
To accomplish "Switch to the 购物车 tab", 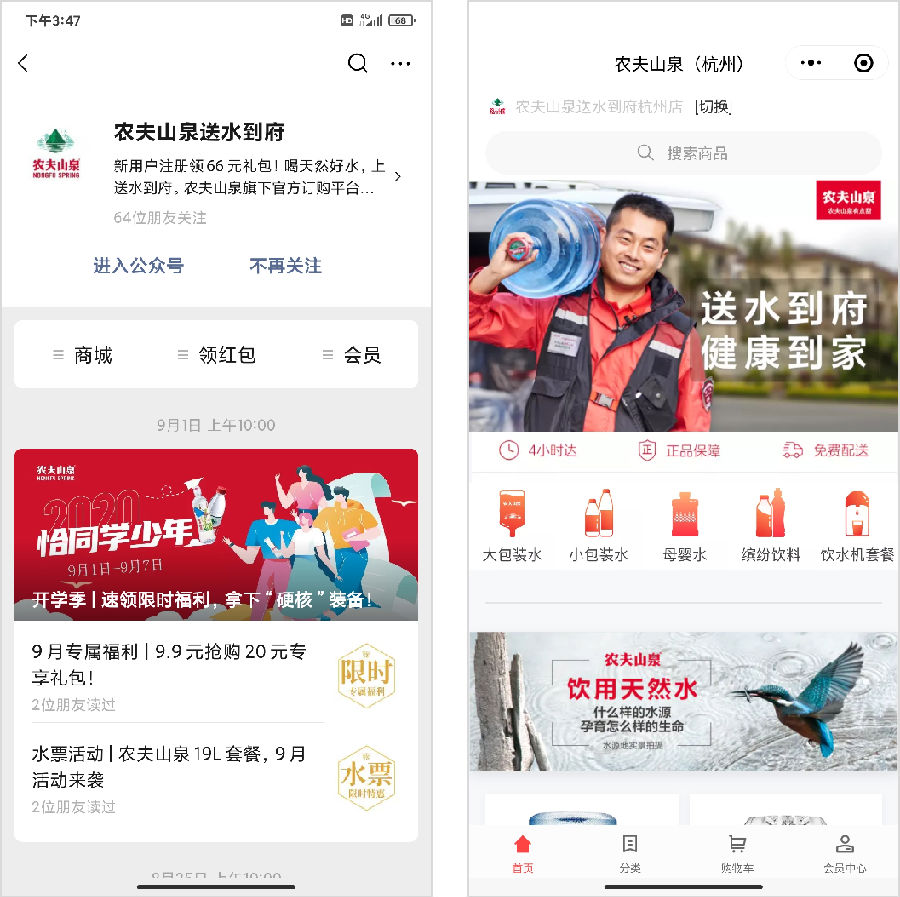I will click(737, 853).
